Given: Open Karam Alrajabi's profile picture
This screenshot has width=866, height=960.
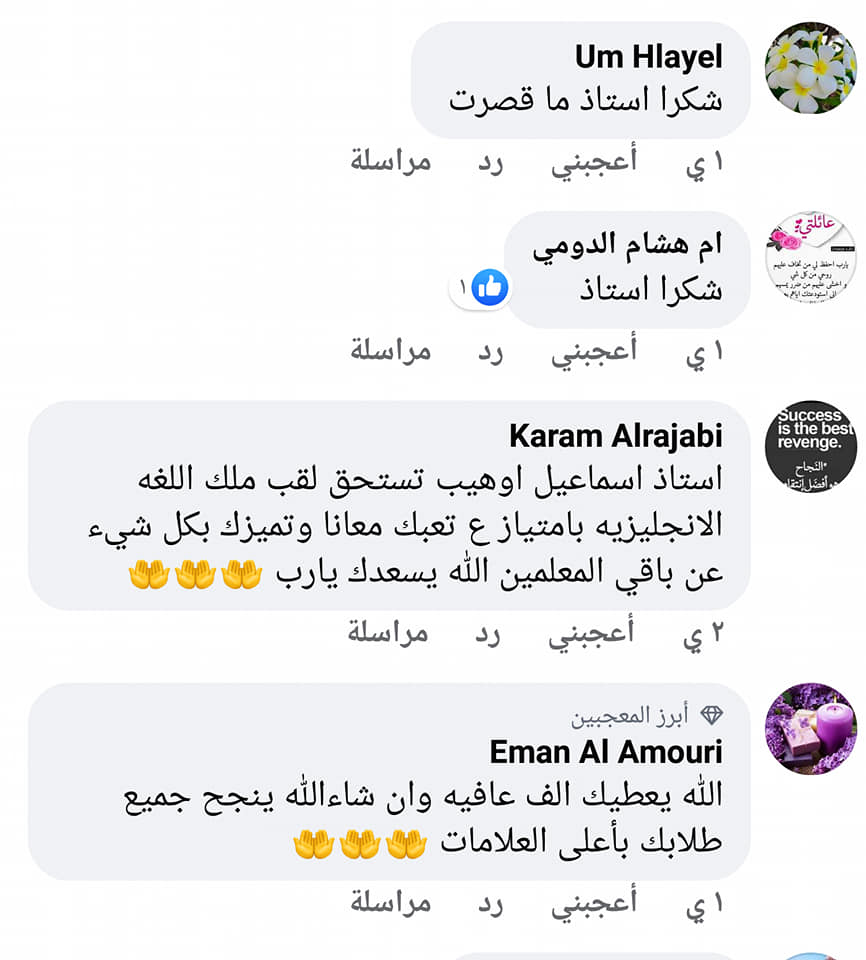Looking at the screenshot, I should (811, 446).
